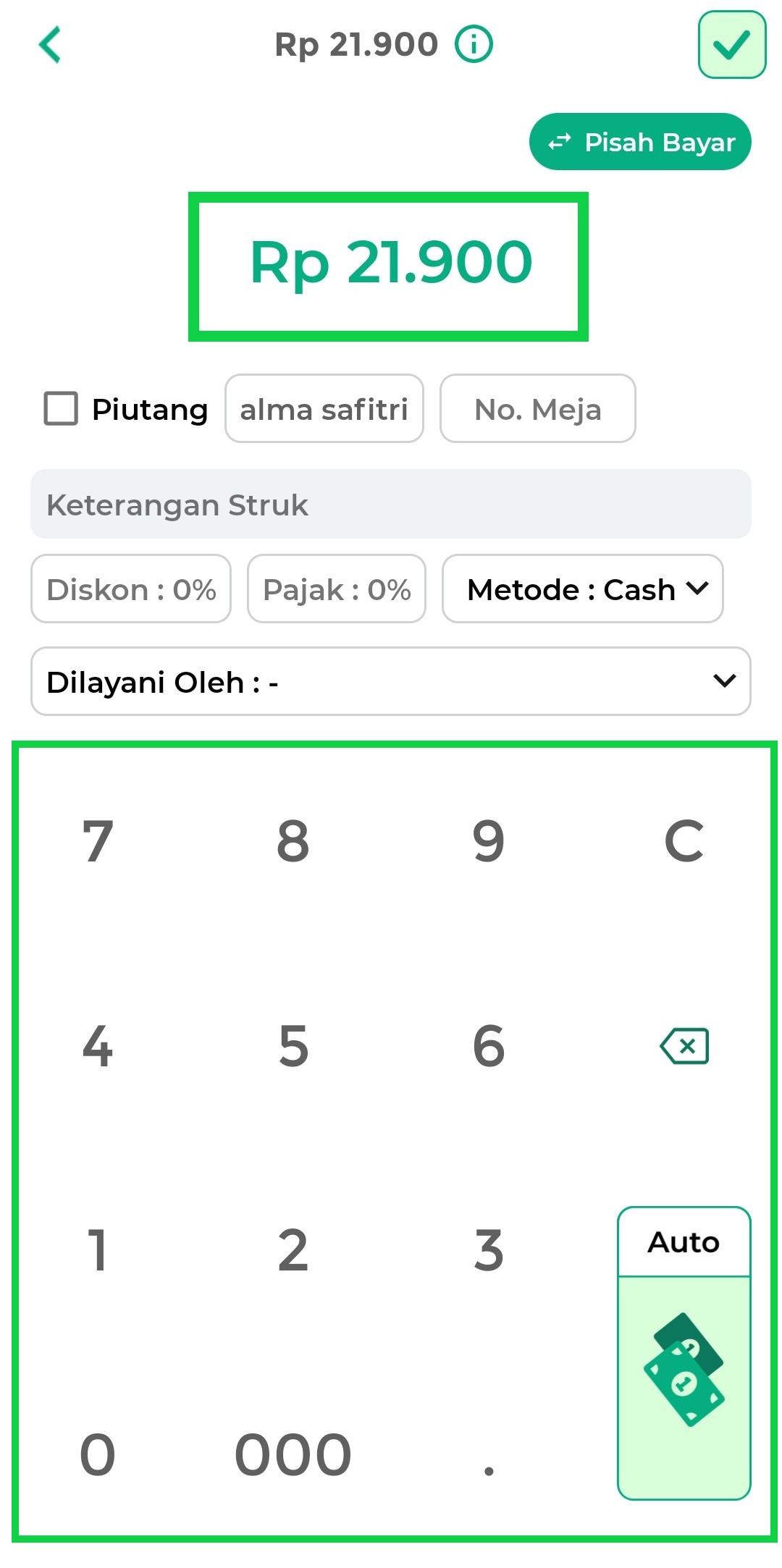Go back using the top-left arrow
Screen dimensions: 782x1568
pyautogui.click(x=49, y=45)
